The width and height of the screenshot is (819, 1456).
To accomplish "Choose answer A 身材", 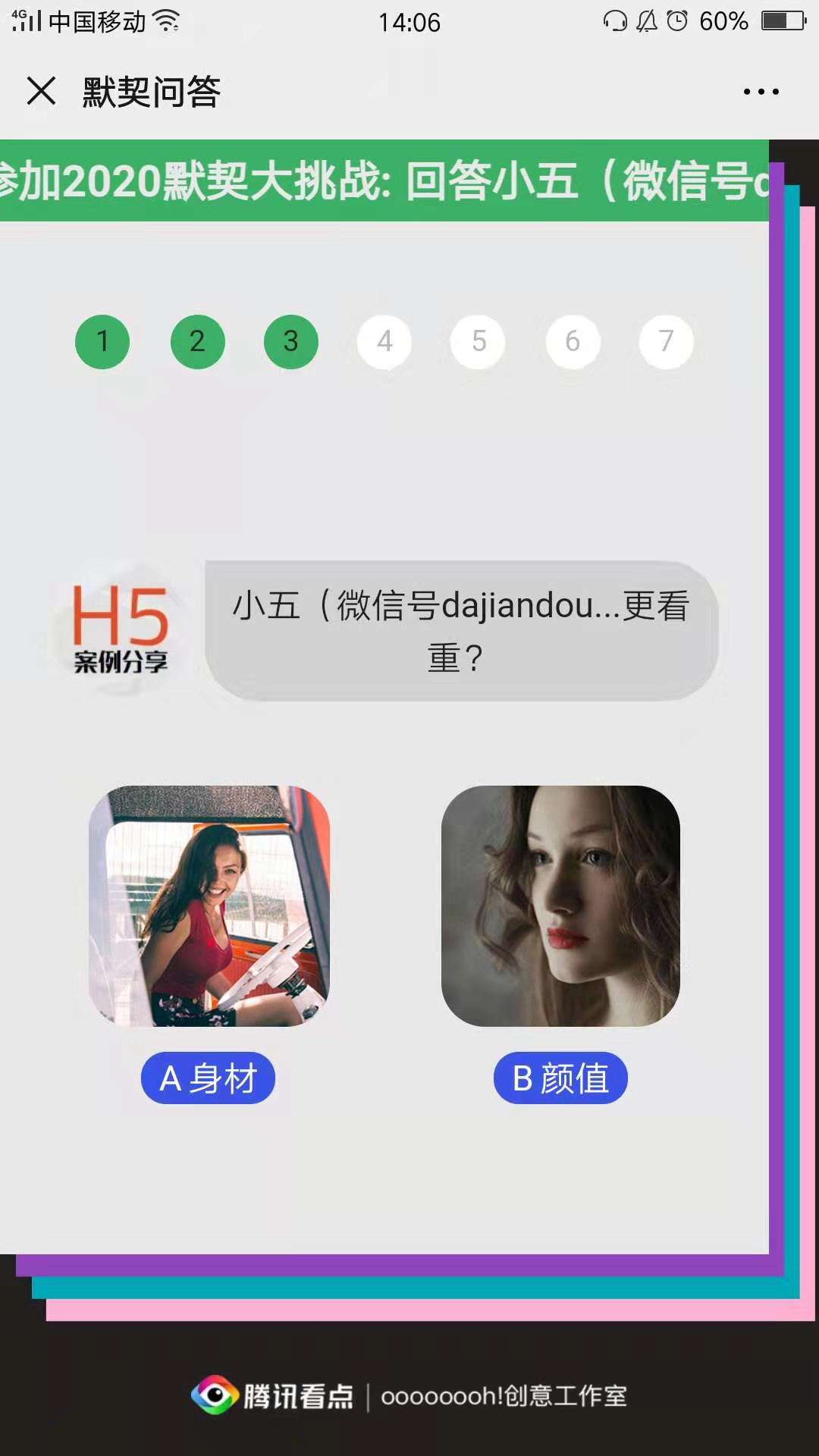I will click(x=208, y=1078).
